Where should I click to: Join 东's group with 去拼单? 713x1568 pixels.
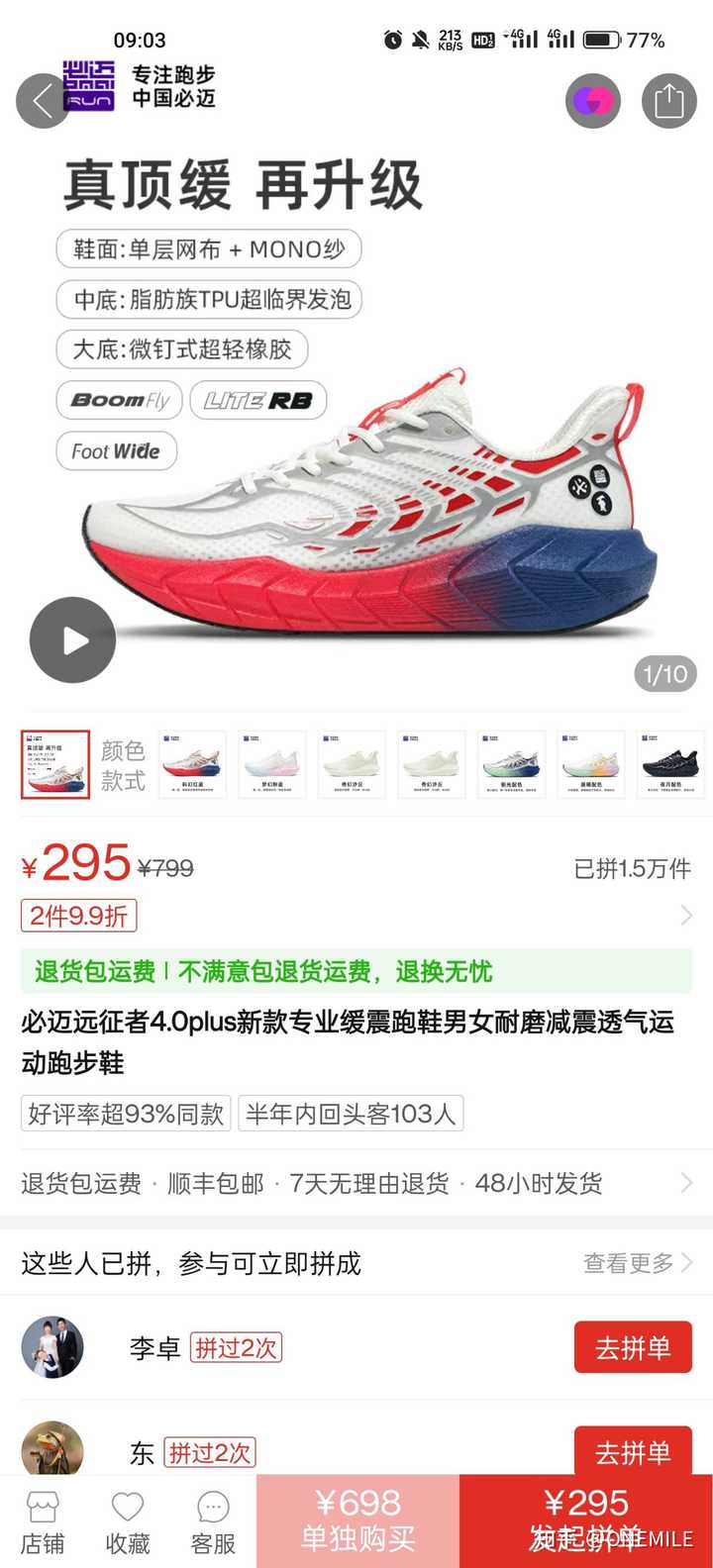633,1451
